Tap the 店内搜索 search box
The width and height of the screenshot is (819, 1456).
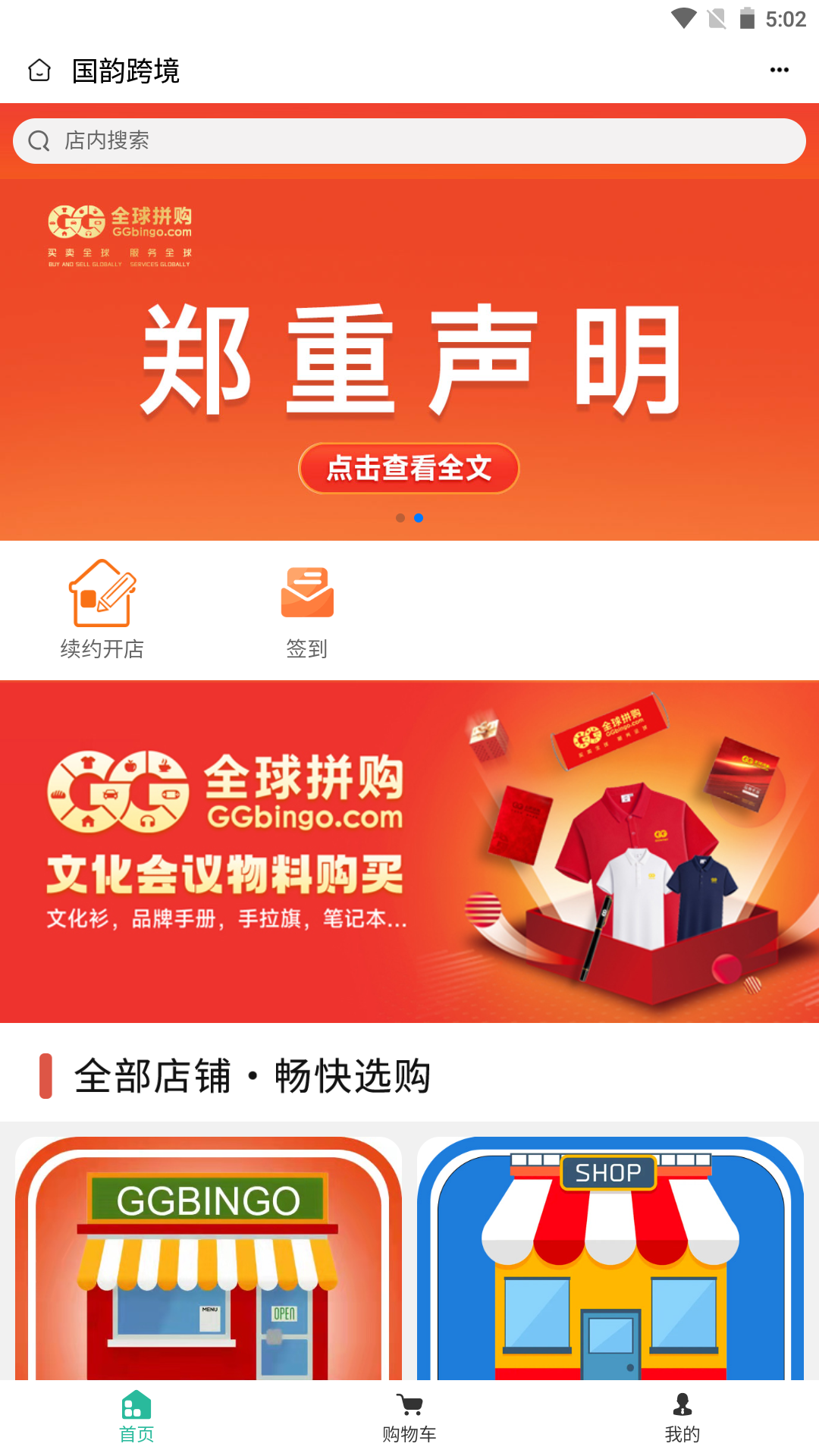coord(409,141)
